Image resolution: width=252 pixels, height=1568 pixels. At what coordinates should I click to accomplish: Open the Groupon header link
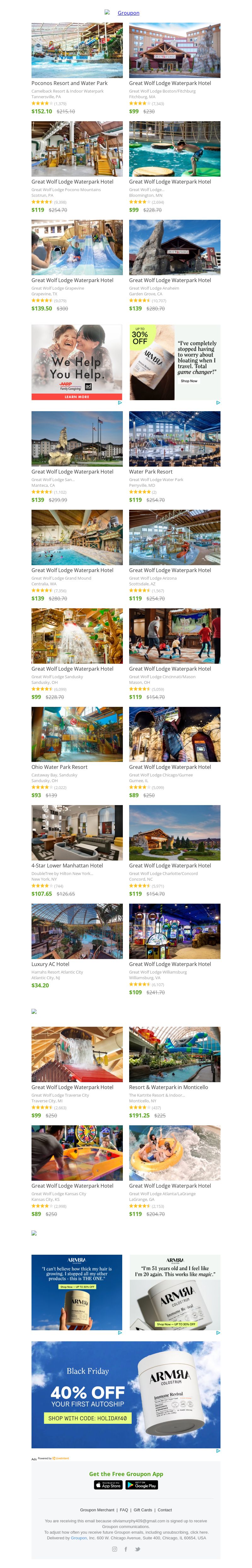pos(128,13)
